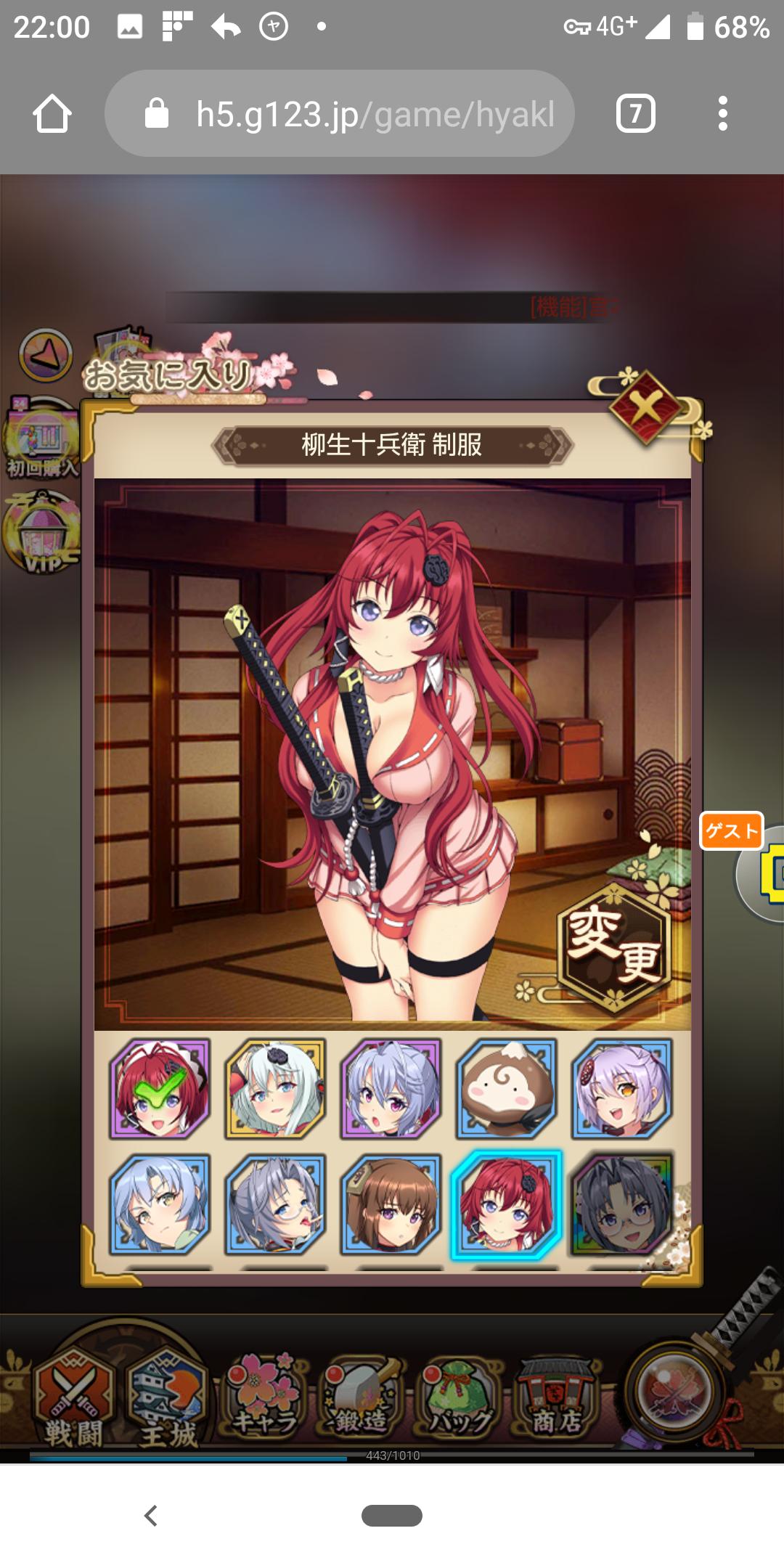Go back using the system back arrow
This screenshot has height=1568, width=784.
tap(151, 1516)
